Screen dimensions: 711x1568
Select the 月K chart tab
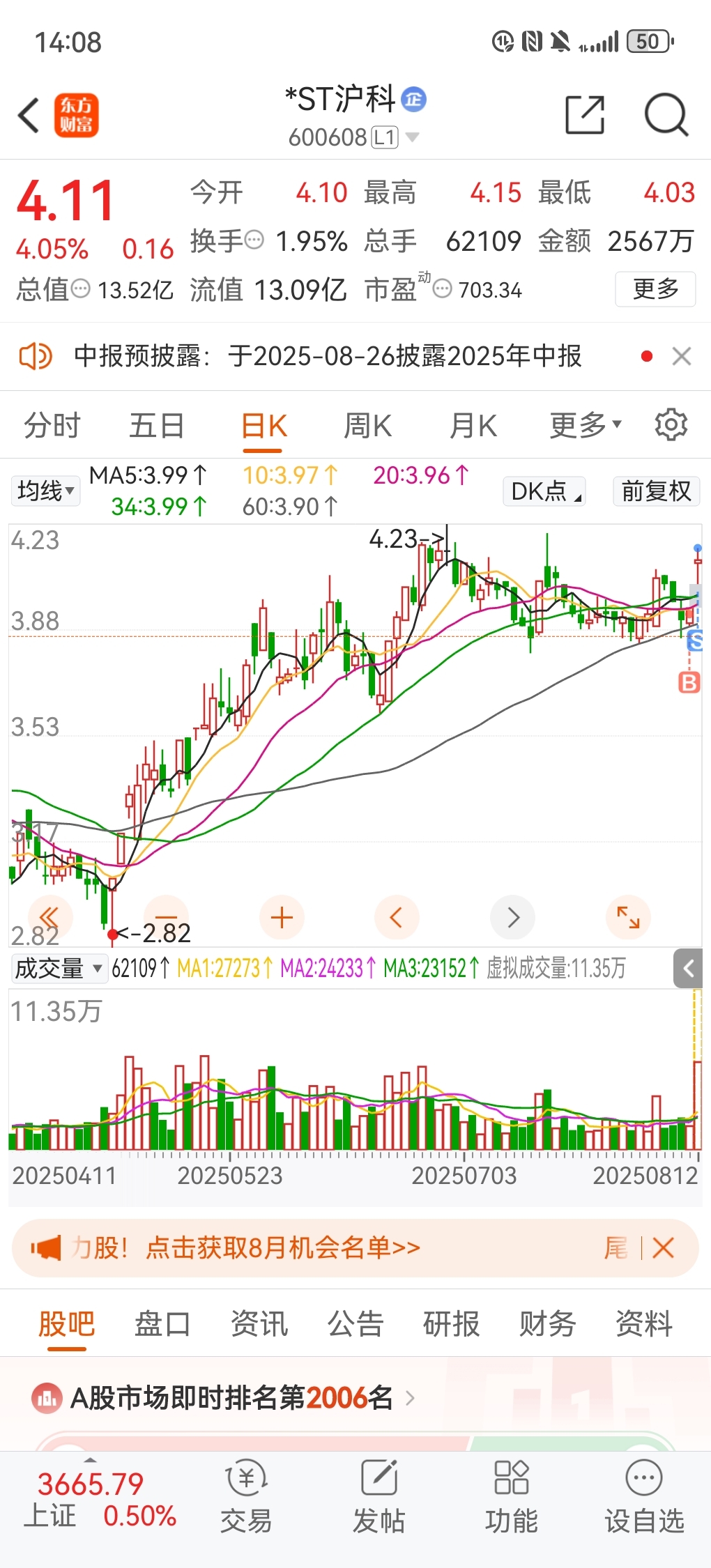click(473, 425)
